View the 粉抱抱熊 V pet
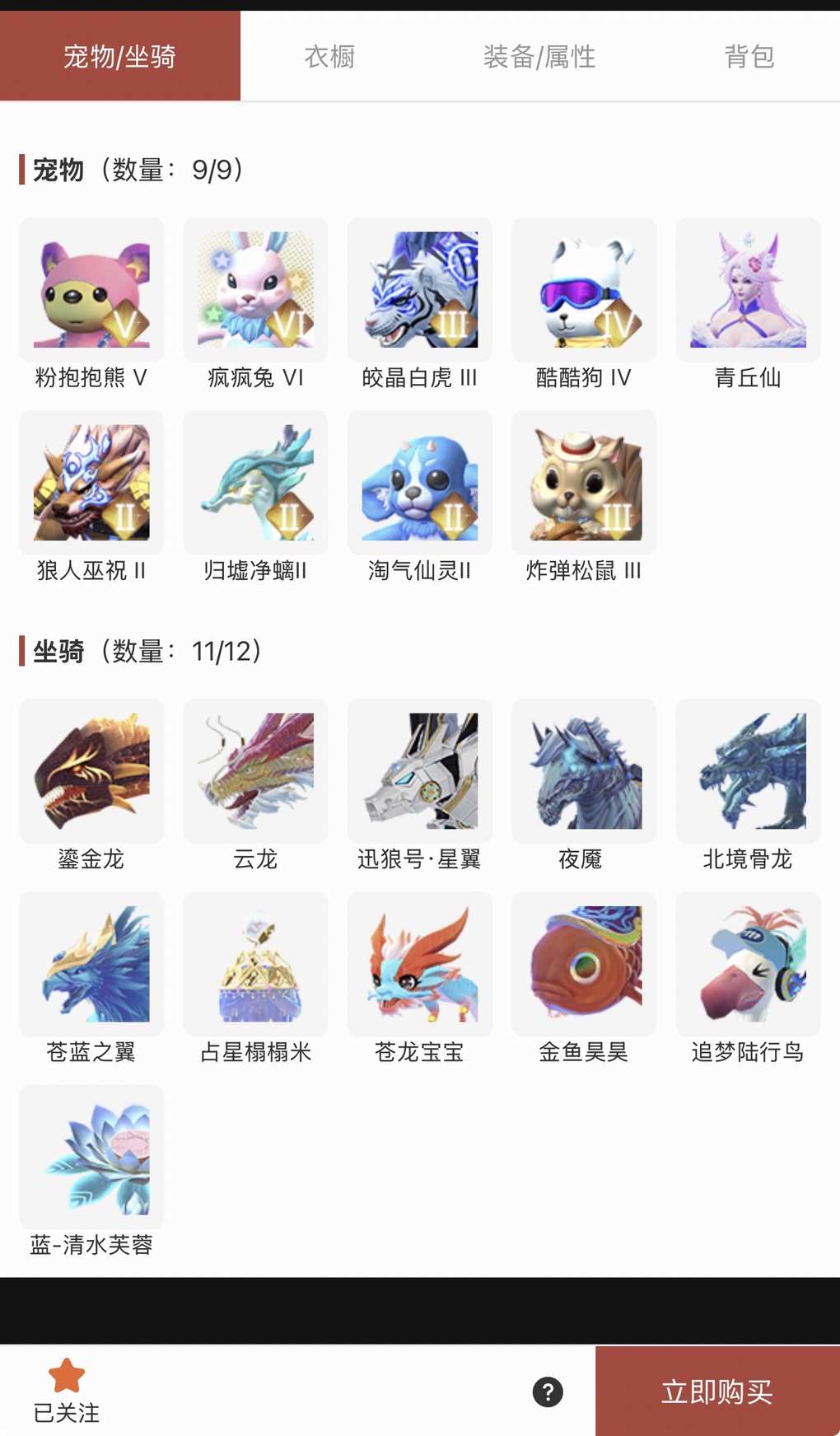840x1436 pixels. click(91, 290)
